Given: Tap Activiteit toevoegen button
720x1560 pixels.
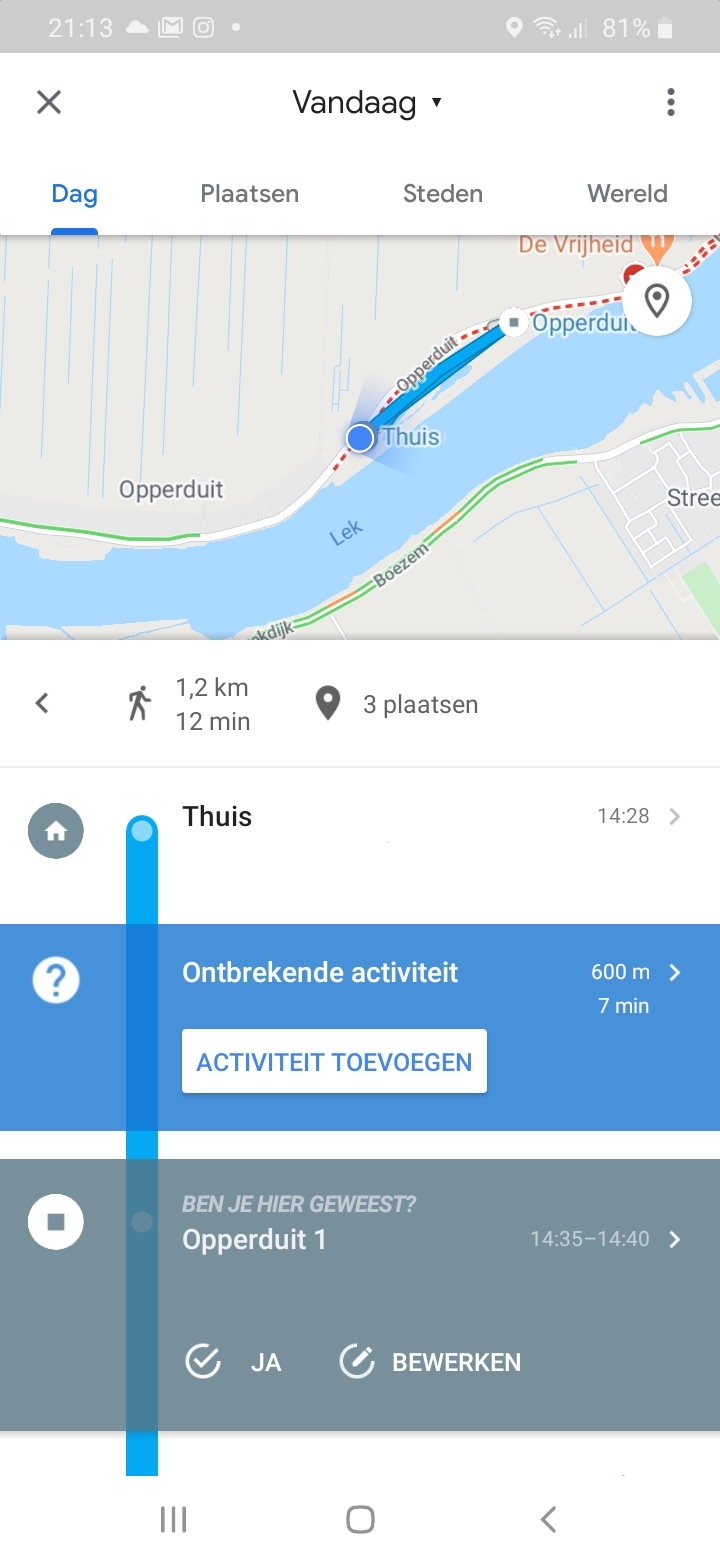Looking at the screenshot, I should pyautogui.click(x=334, y=1062).
